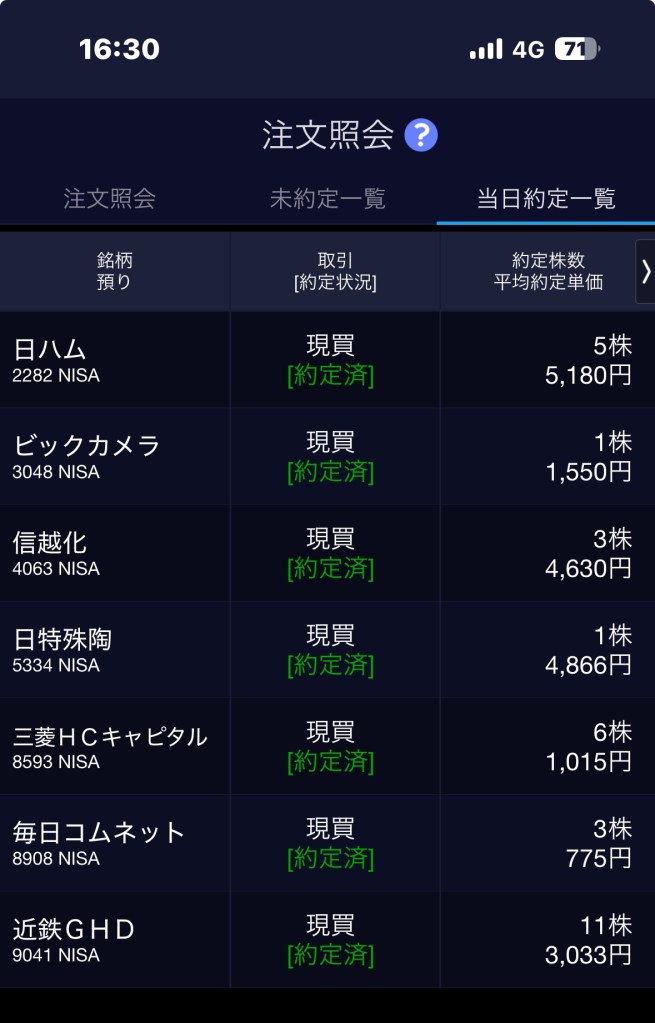
Task: Select the 当日約定一覧 tab
Action: pyautogui.click(x=545, y=198)
